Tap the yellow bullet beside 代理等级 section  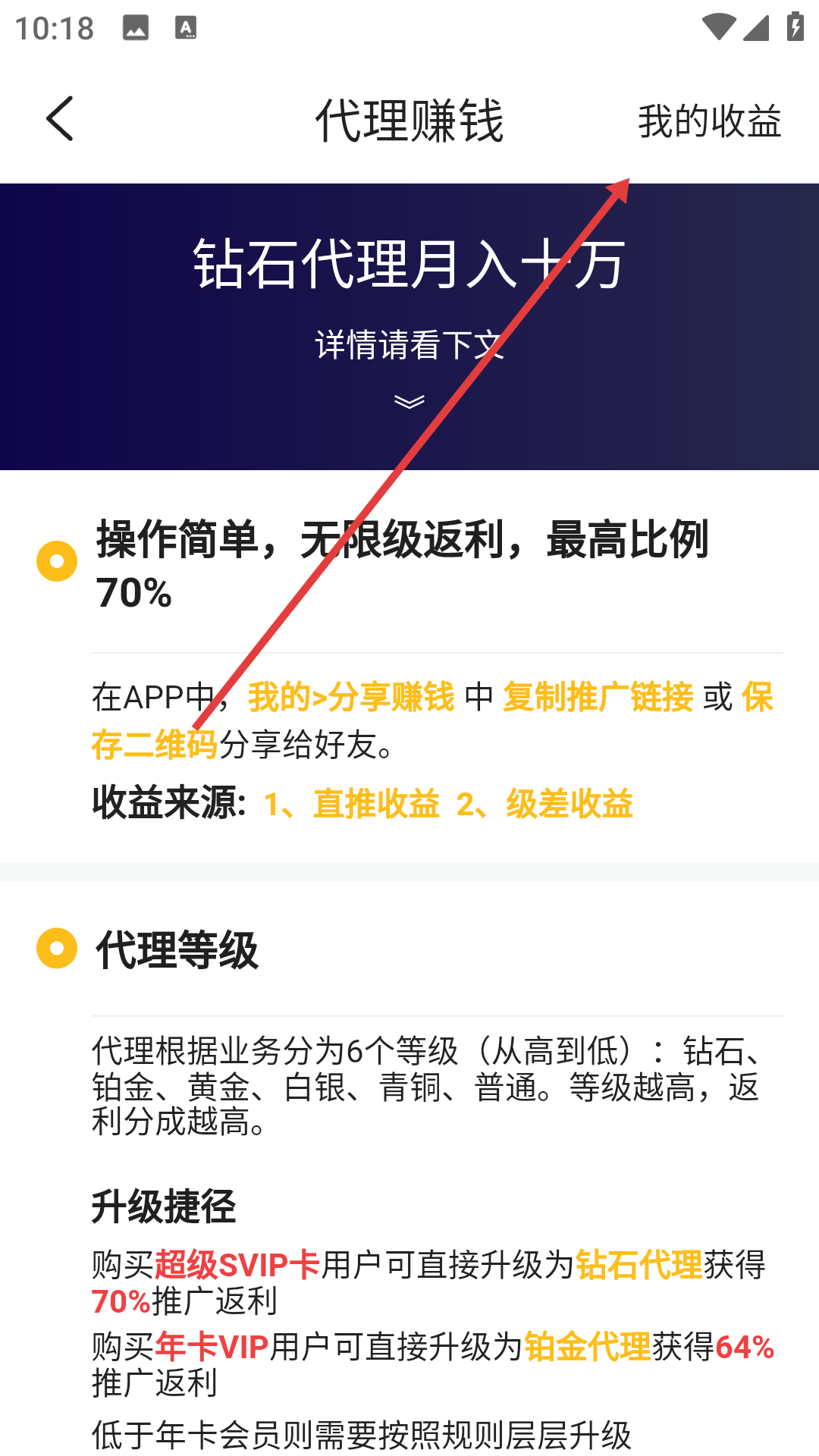click(56, 948)
